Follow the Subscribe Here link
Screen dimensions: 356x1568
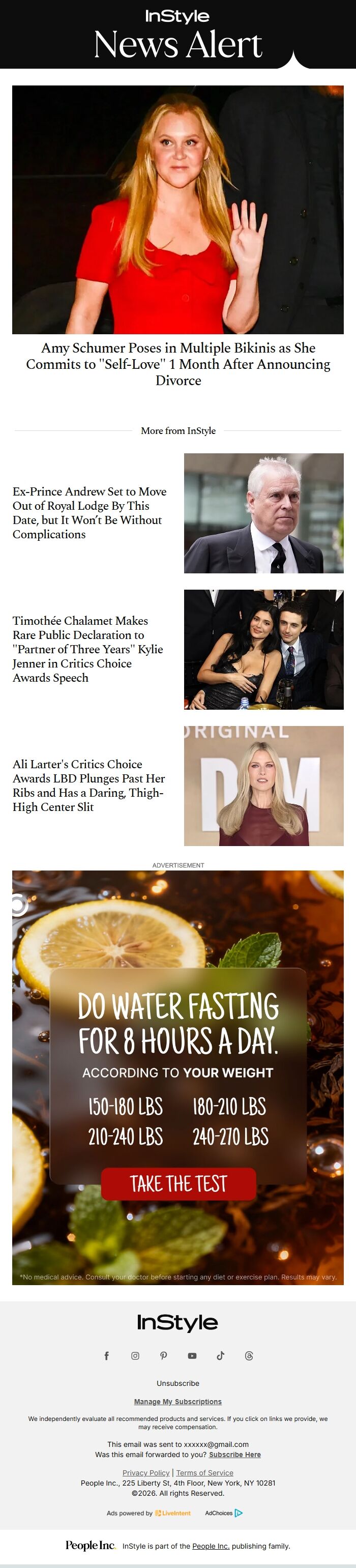pyautogui.click(x=234, y=1454)
